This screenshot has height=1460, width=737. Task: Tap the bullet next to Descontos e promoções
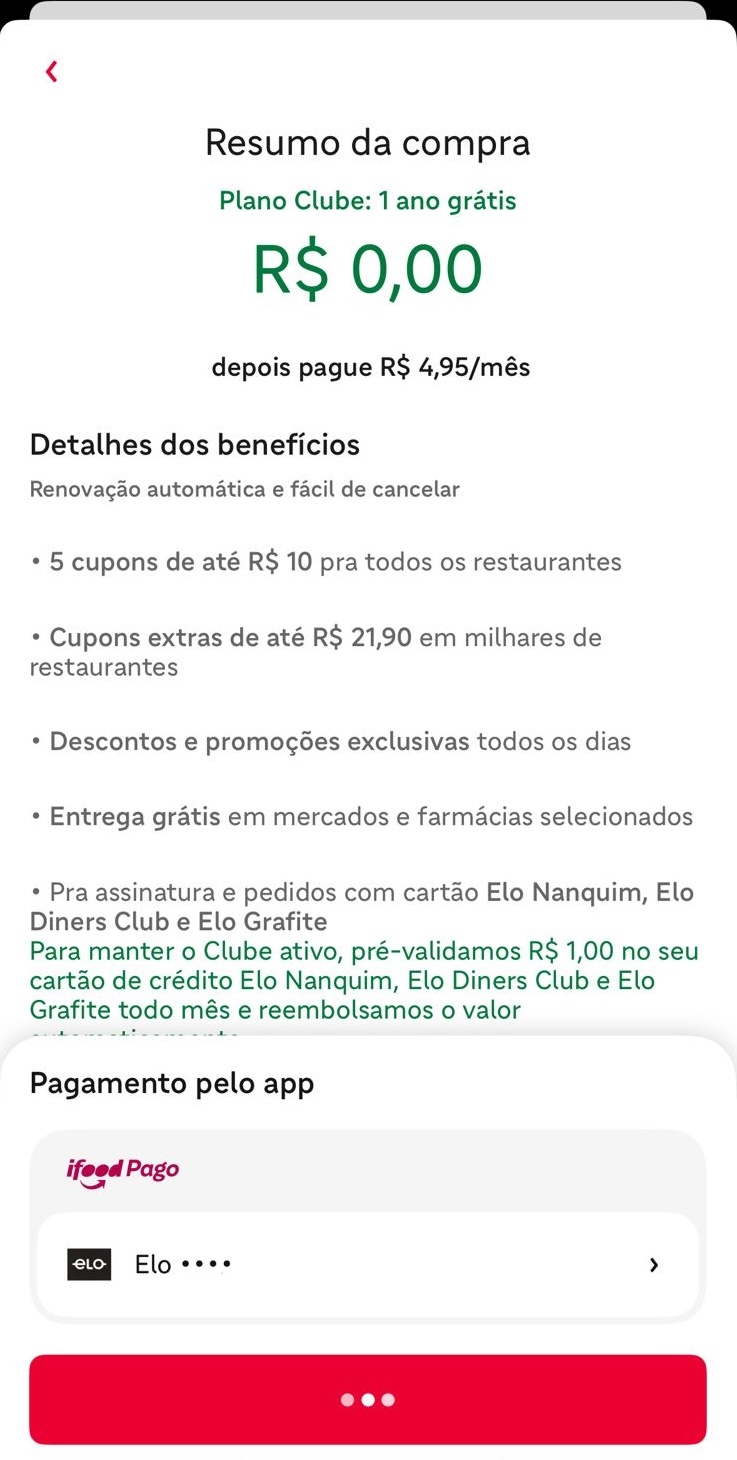coord(36,741)
